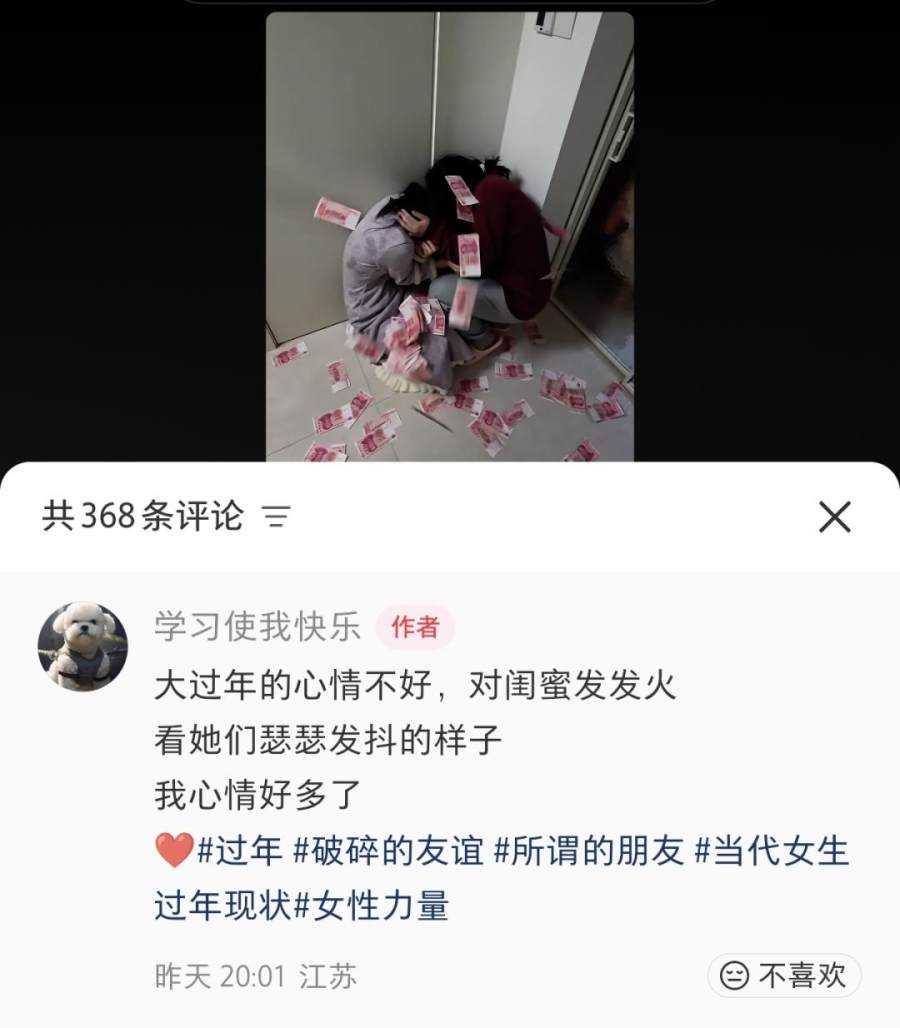This screenshot has height=1028, width=900.
Task: Open the hashtag #所谓的朋友
Action: tap(590, 852)
